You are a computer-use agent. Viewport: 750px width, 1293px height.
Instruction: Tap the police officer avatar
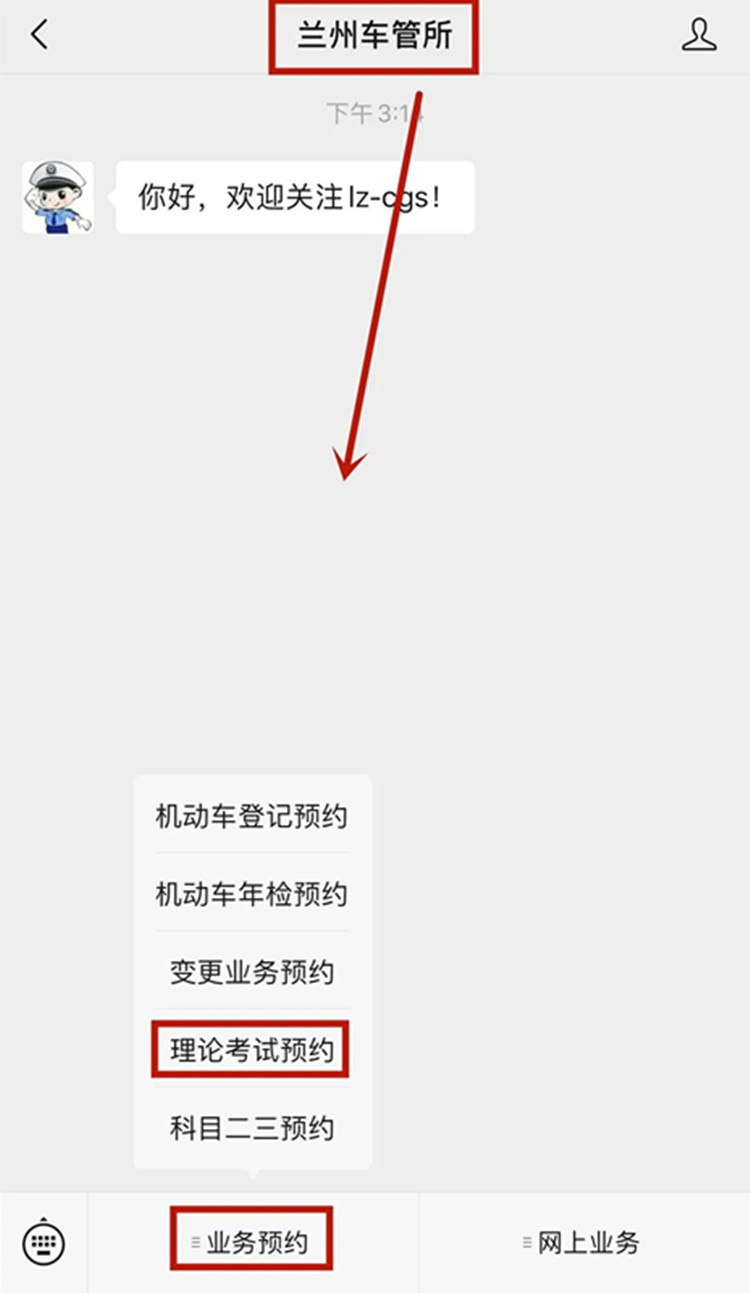(58, 197)
